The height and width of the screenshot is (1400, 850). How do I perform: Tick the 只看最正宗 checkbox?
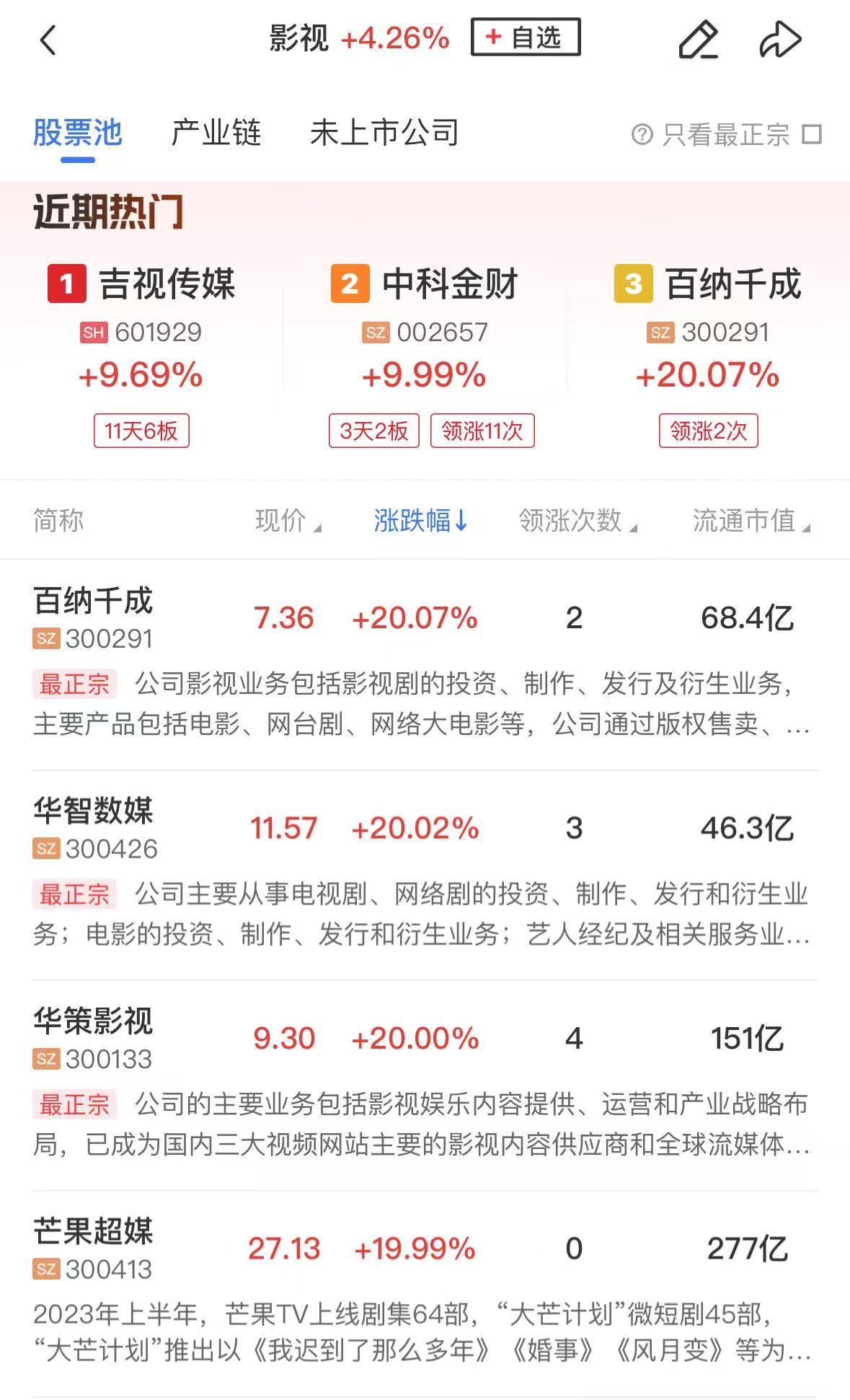pyautogui.click(x=812, y=134)
